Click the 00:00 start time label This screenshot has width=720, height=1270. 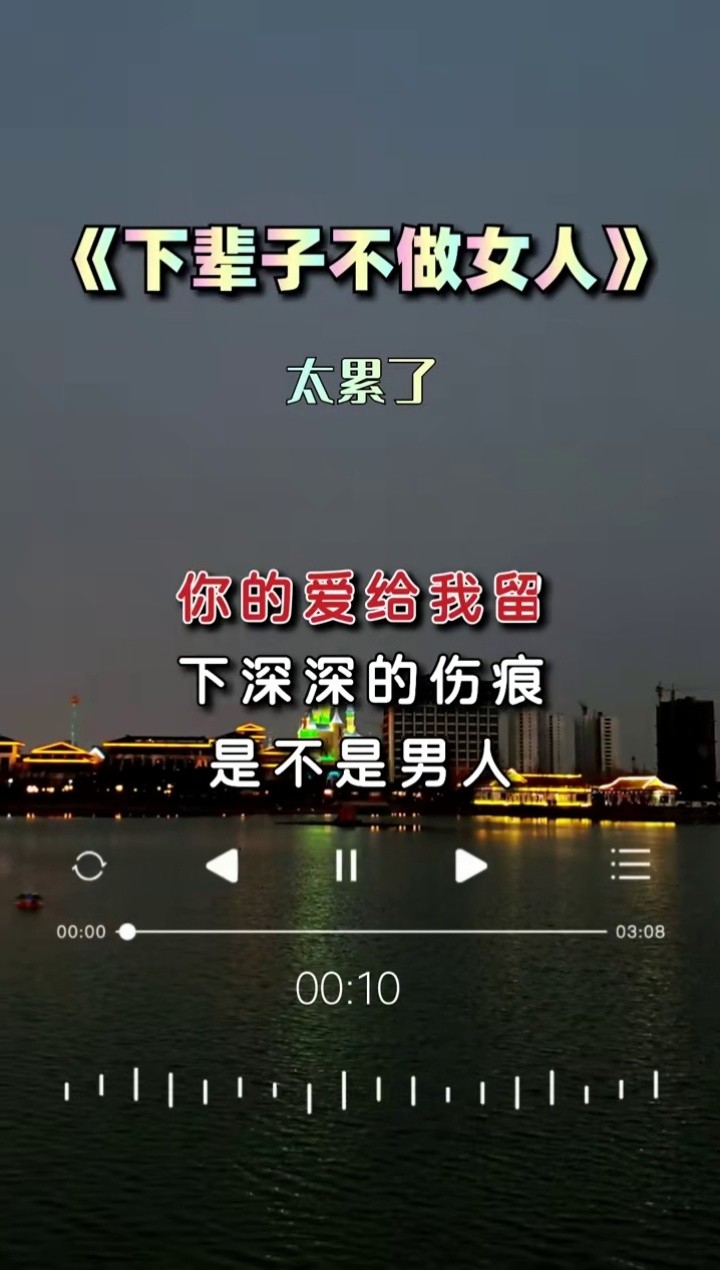tap(80, 932)
